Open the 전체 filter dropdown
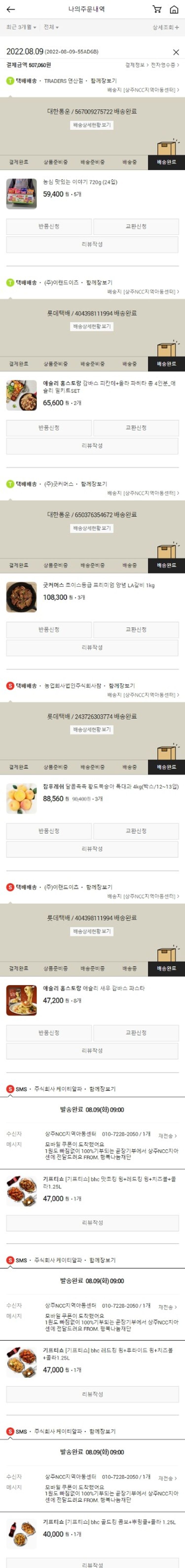Image resolution: width=185 pixels, height=1568 pixels. pyautogui.click(x=51, y=27)
